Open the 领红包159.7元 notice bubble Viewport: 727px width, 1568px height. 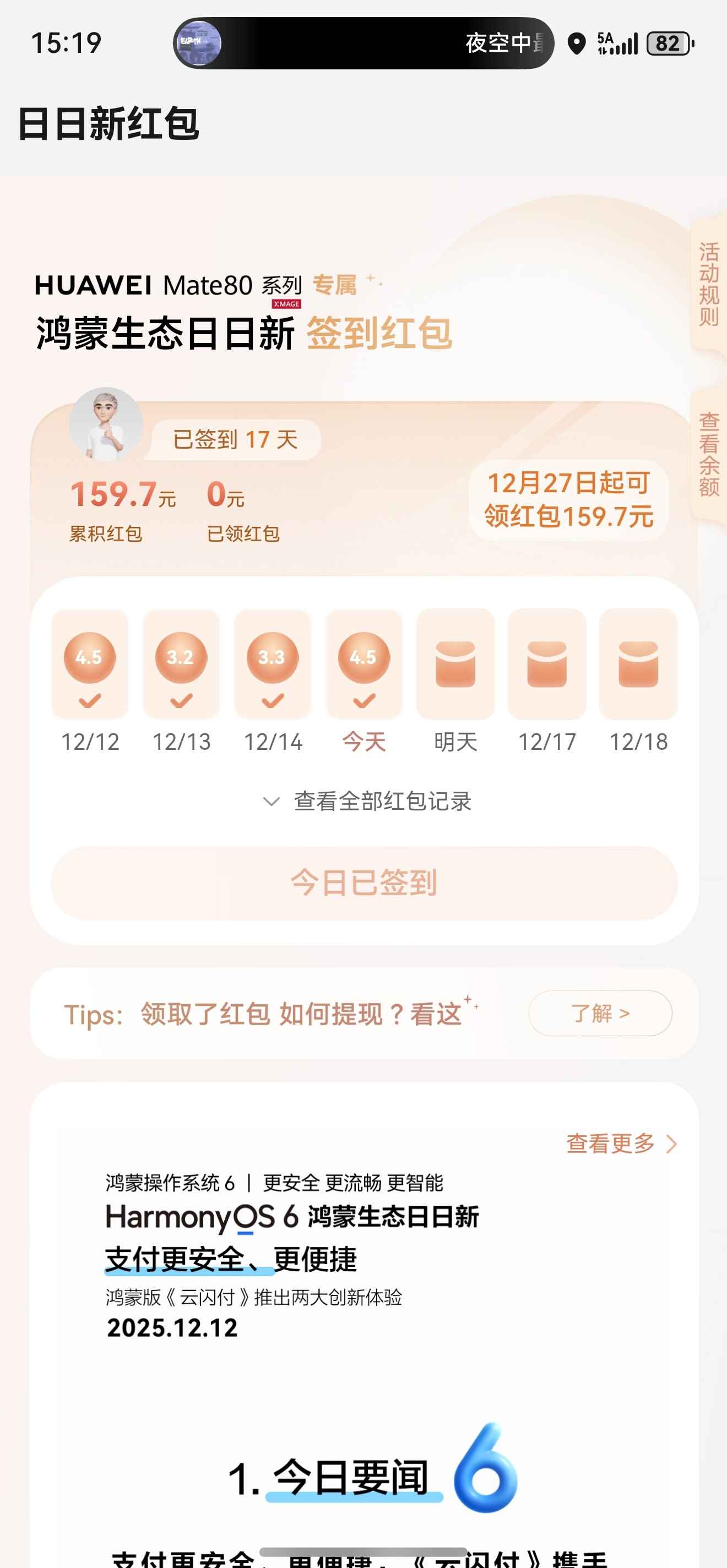point(569,499)
